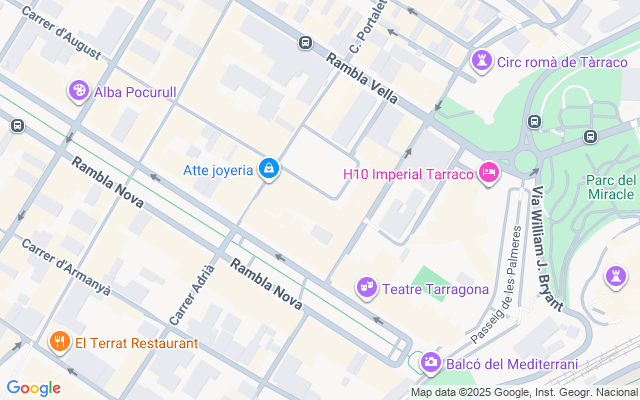Open the H10 Imperial Tarraco hotel marker
640x400 pixels.
[x=489, y=174]
